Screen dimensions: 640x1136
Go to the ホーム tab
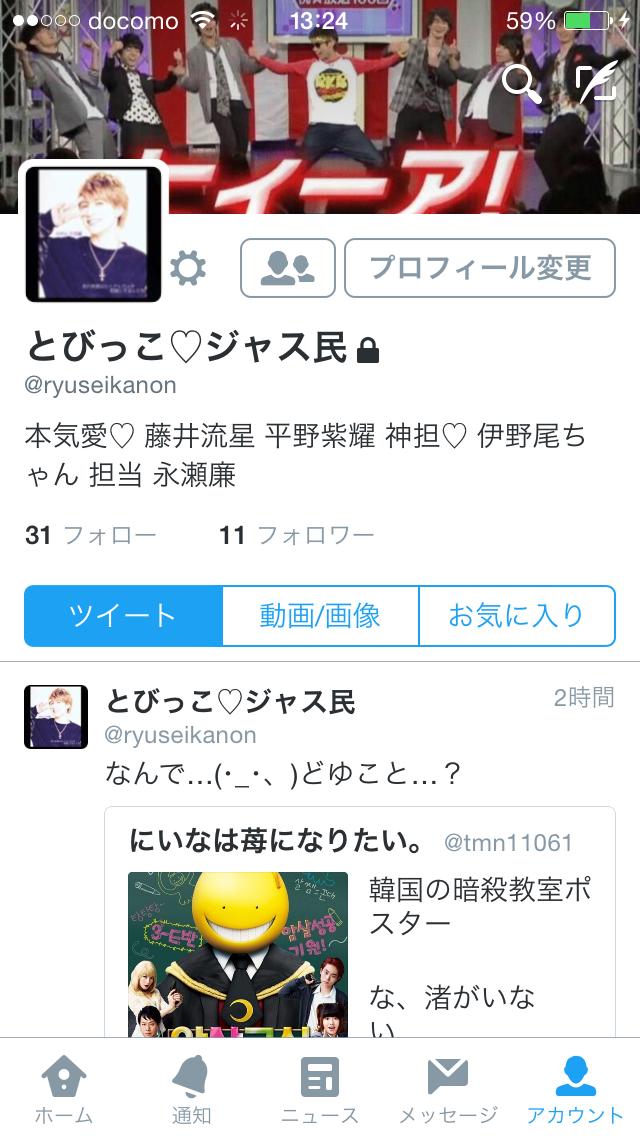(64, 1088)
